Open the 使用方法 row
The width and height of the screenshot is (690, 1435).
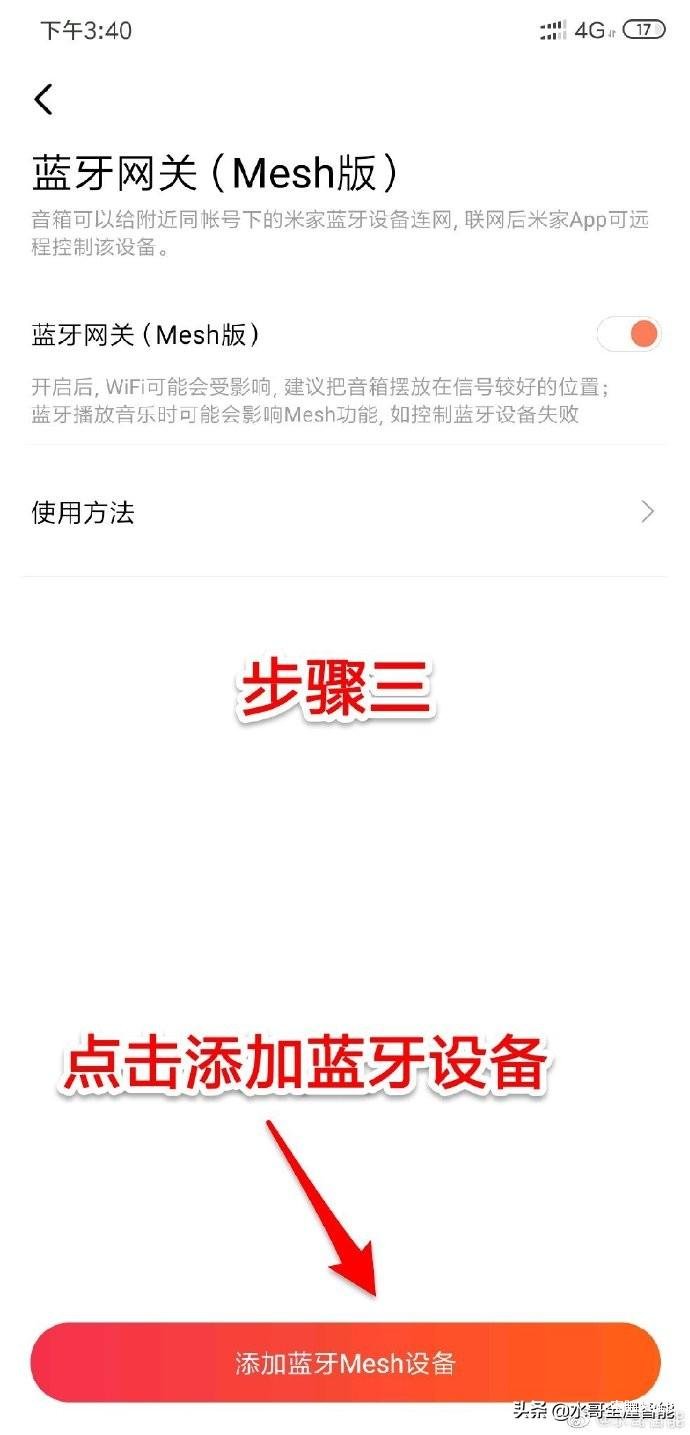pos(344,513)
